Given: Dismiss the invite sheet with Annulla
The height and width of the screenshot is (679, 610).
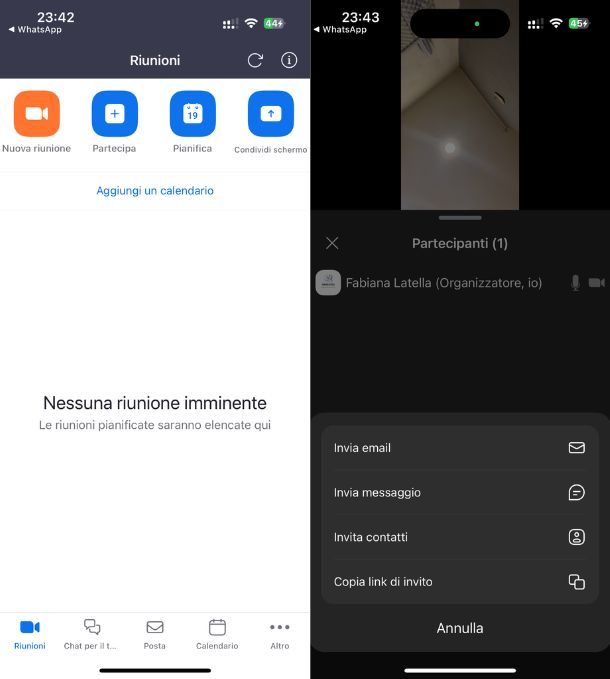Looking at the screenshot, I should click(x=460, y=628).
